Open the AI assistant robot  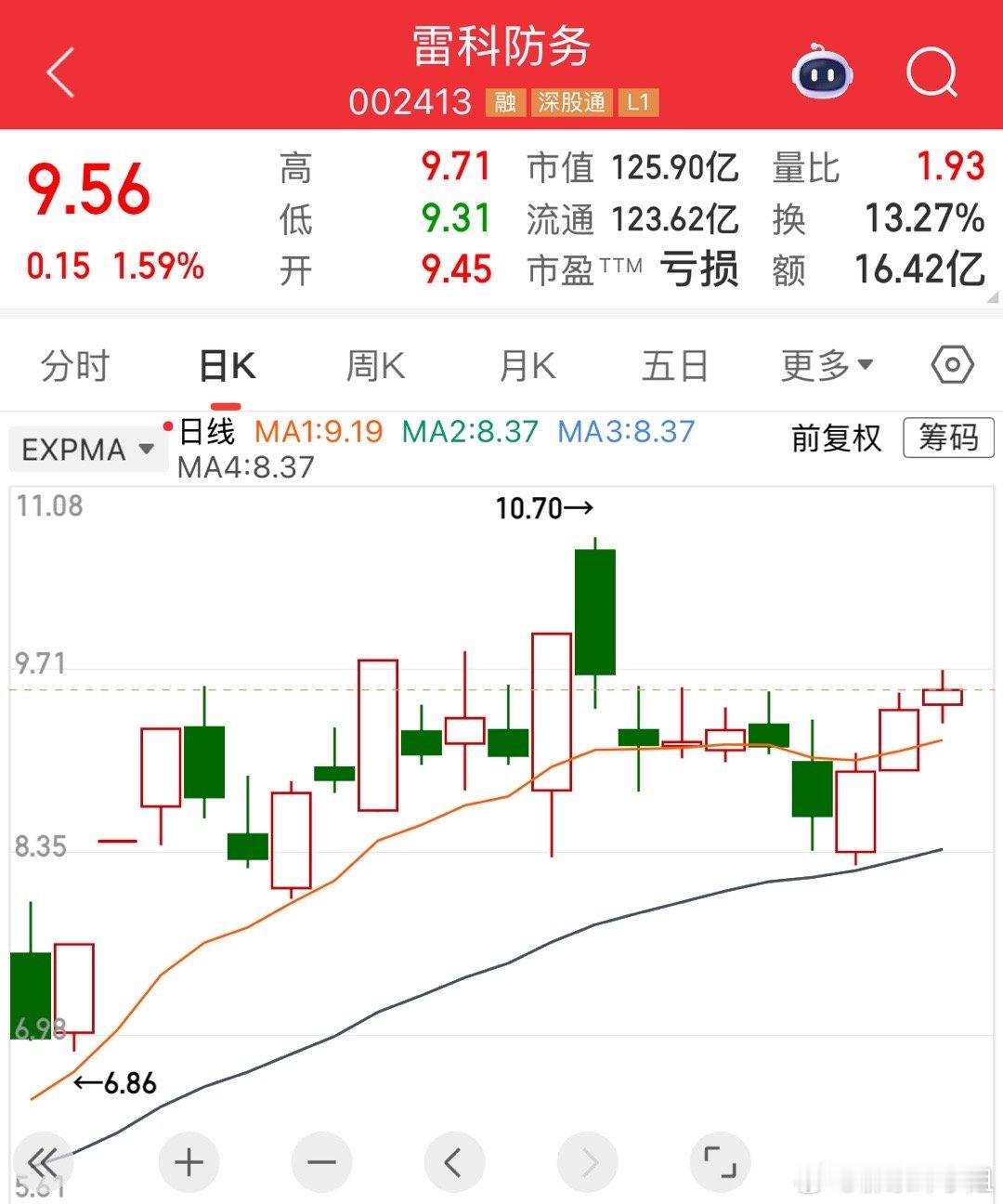coord(825,72)
